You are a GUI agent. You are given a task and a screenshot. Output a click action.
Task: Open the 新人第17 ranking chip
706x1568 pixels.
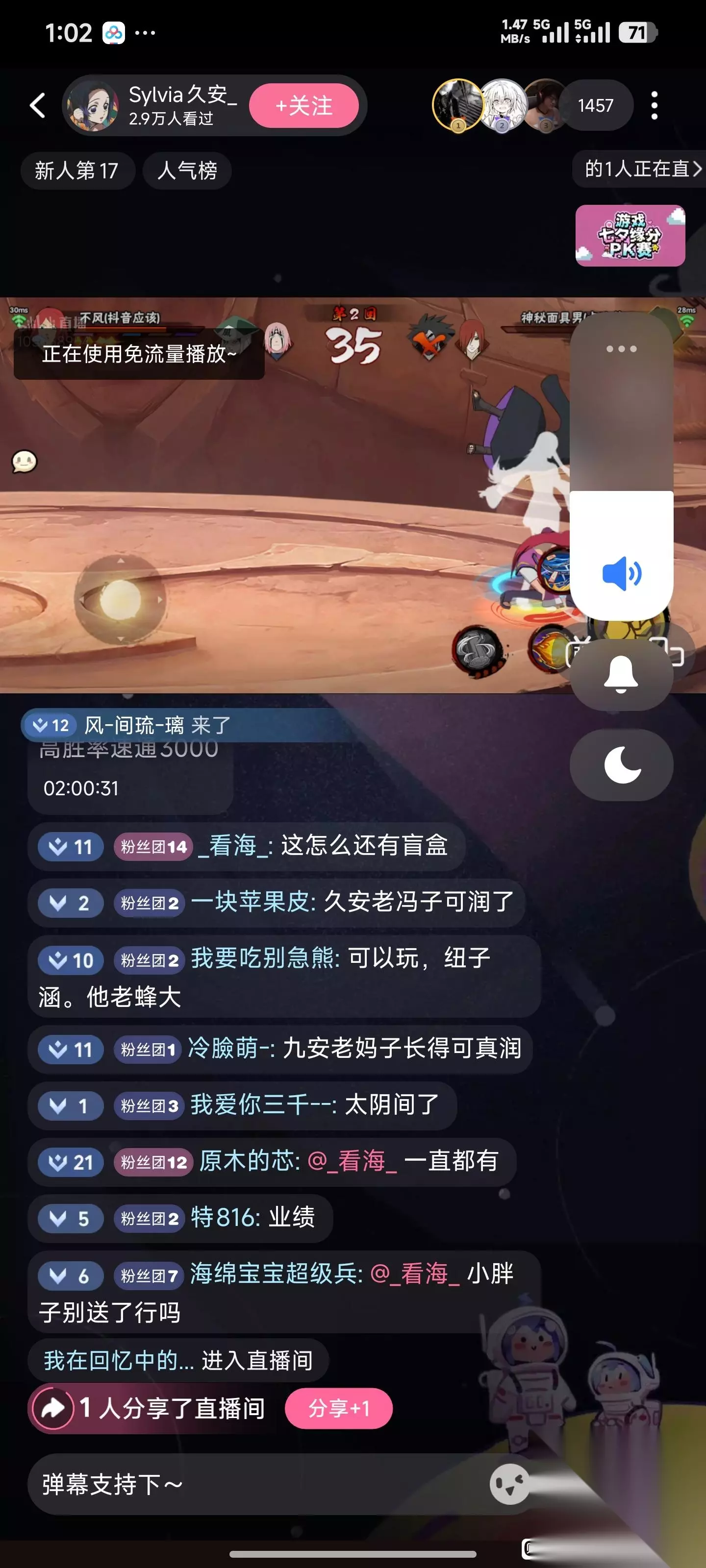[77, 171]
